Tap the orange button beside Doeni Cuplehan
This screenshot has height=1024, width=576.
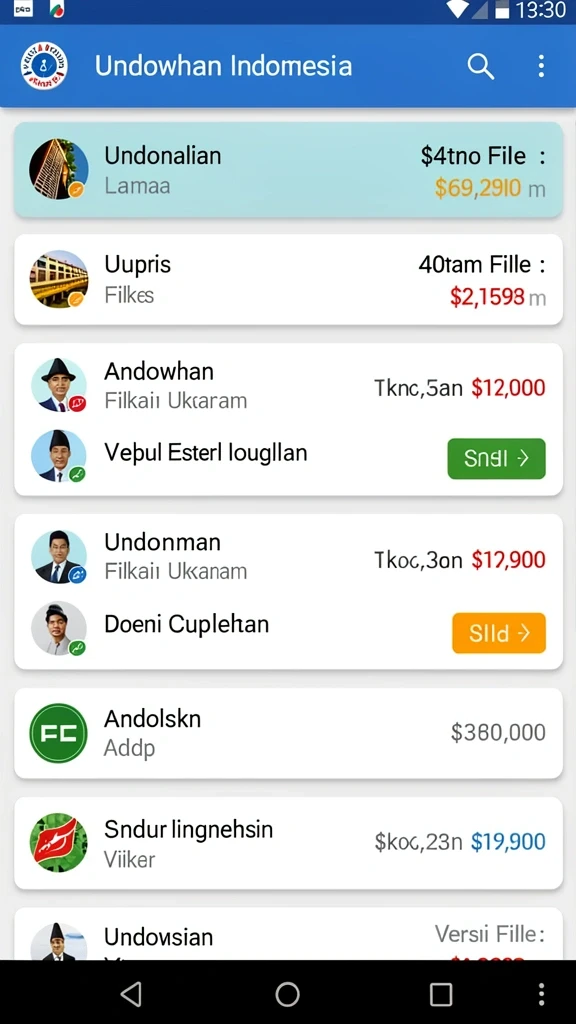click(499, 633)
